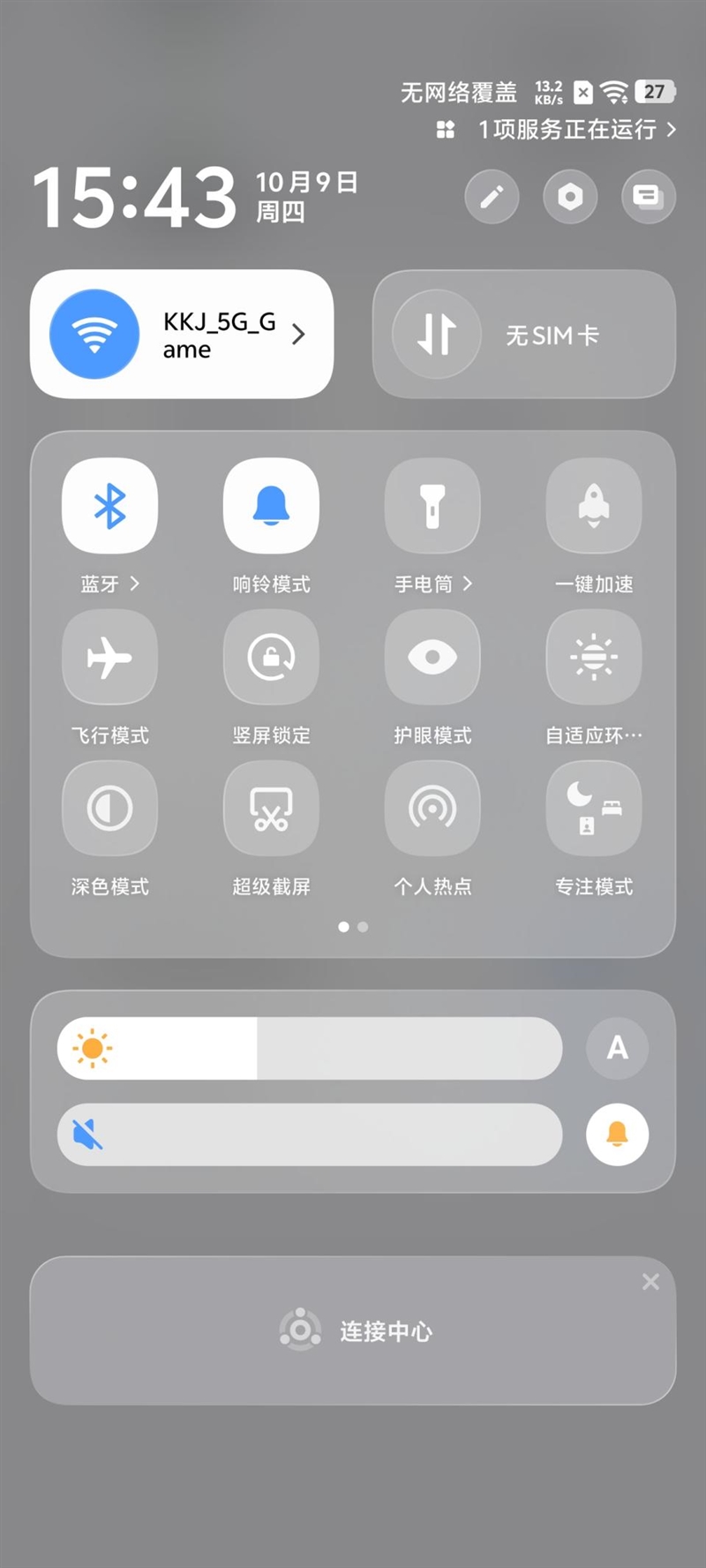Enable 个人热点 personal hotspot

432,809
